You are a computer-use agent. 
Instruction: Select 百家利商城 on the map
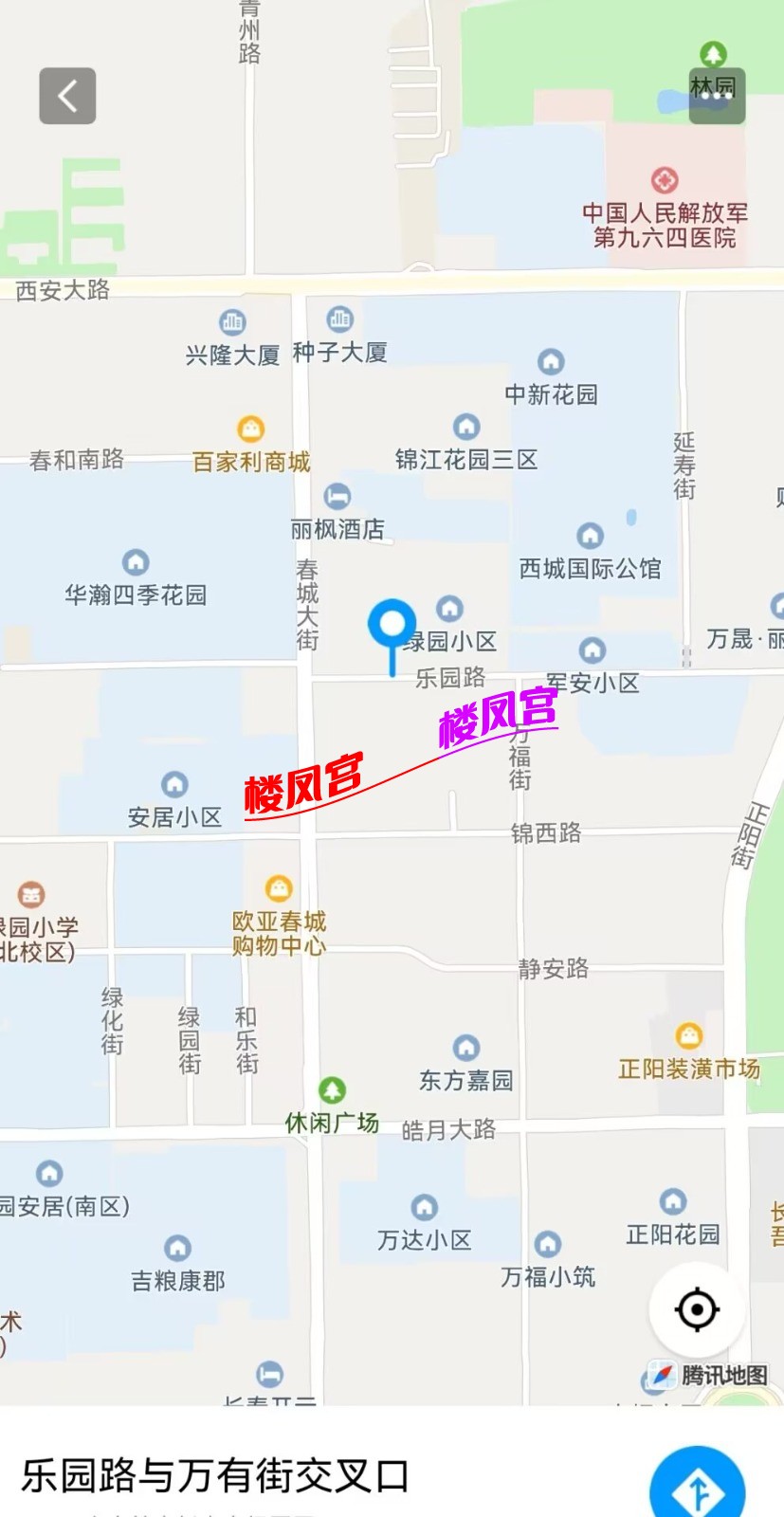point(250,430)
